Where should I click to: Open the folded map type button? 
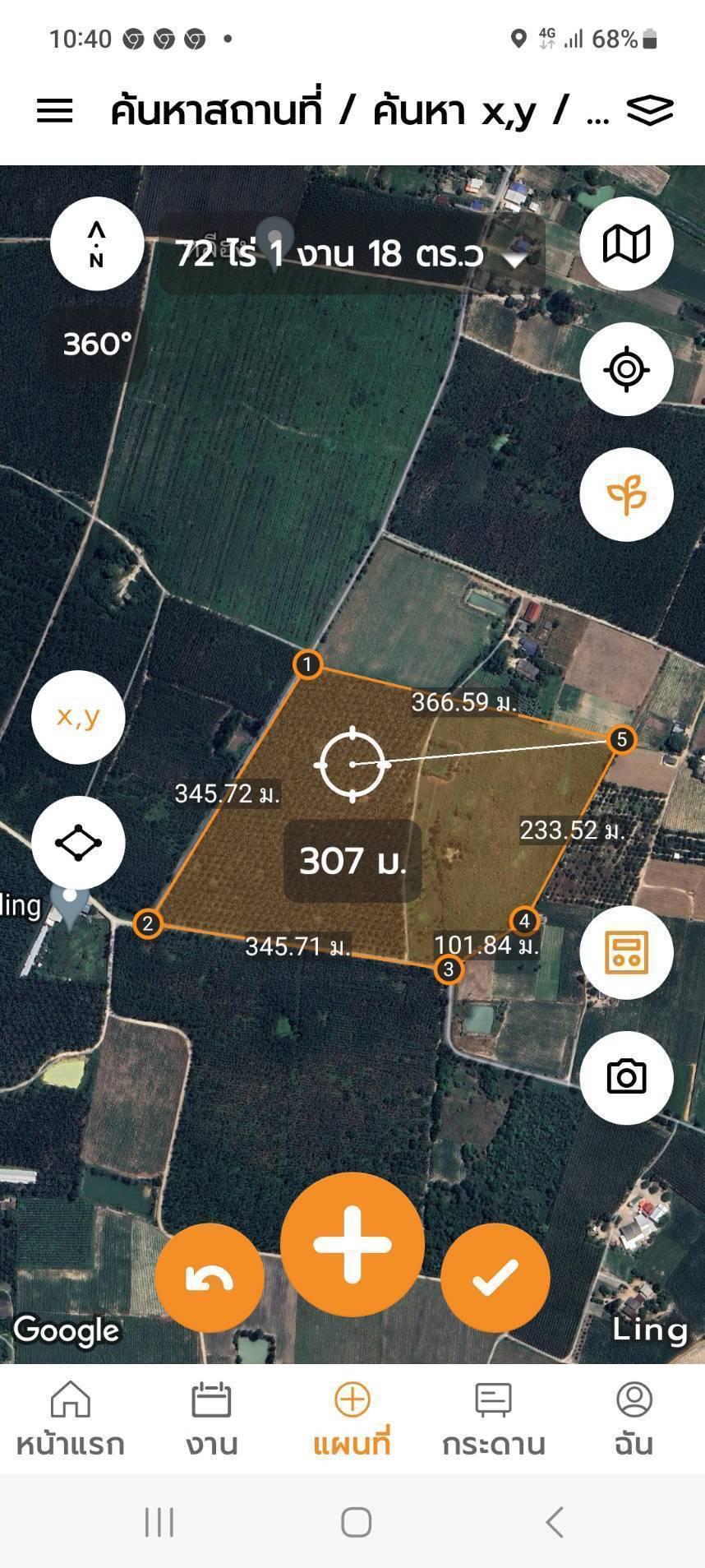(x=627, y=244)
